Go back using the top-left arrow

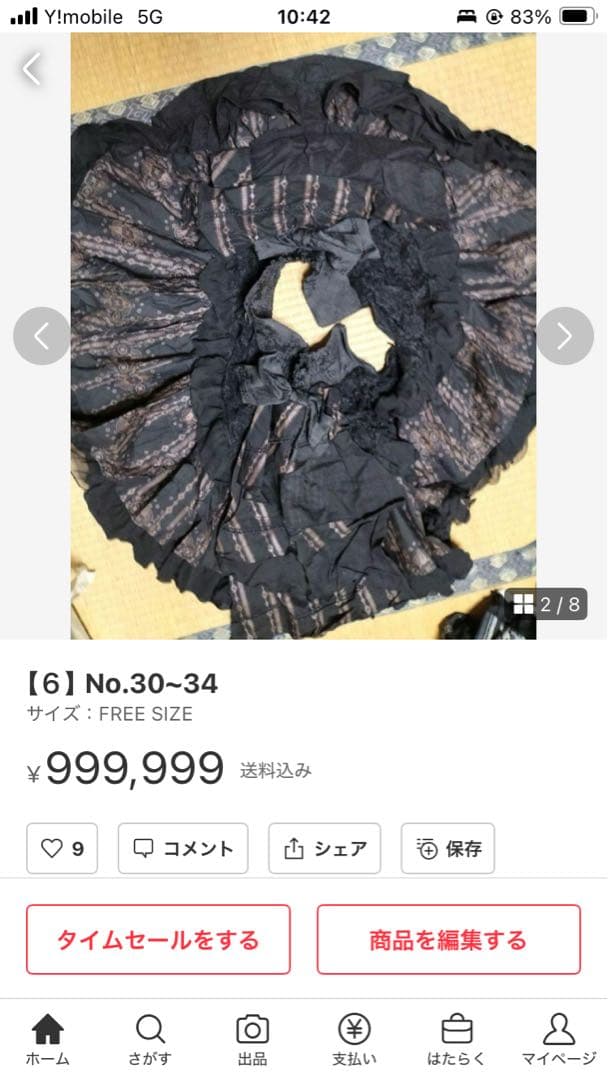(33, 68)
